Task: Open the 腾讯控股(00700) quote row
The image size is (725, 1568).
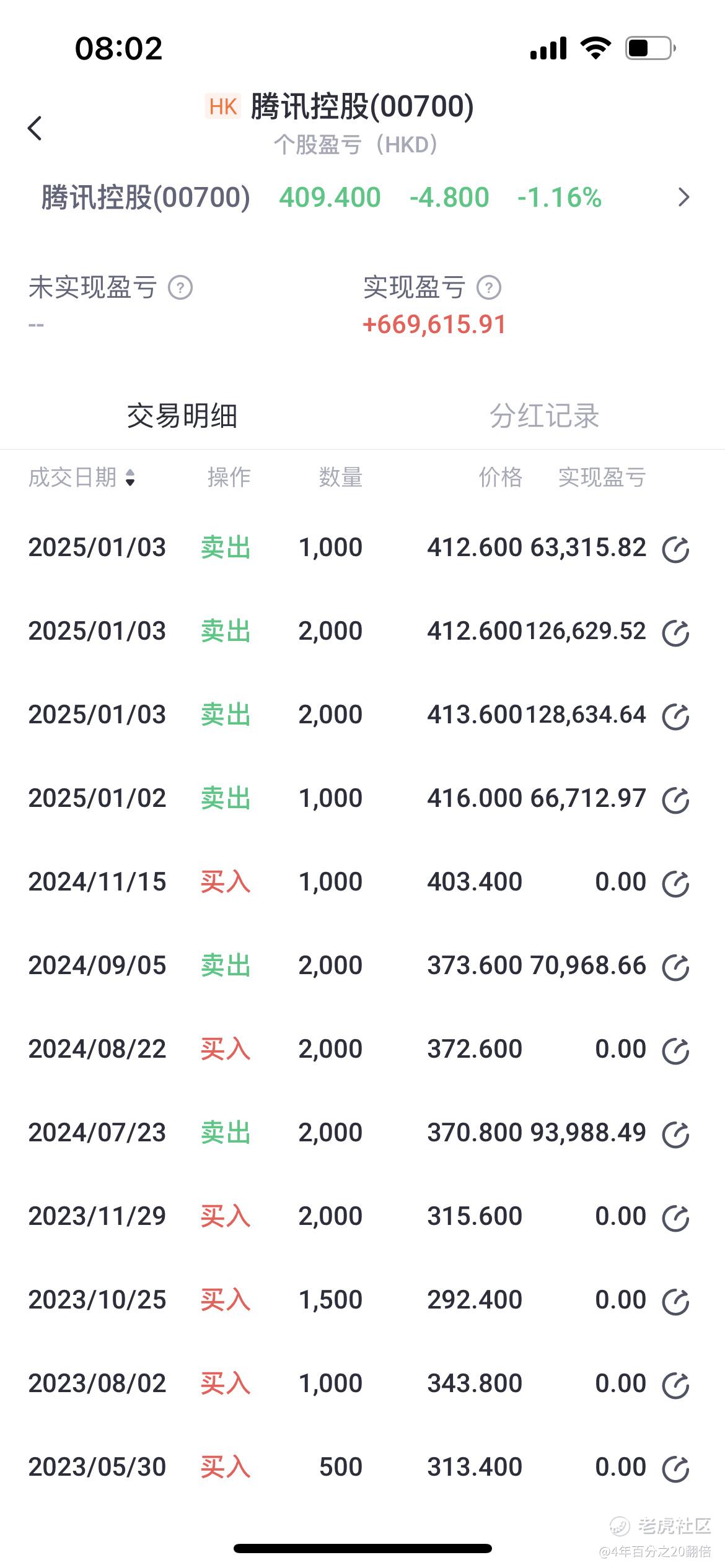Action: coord(362,198)
